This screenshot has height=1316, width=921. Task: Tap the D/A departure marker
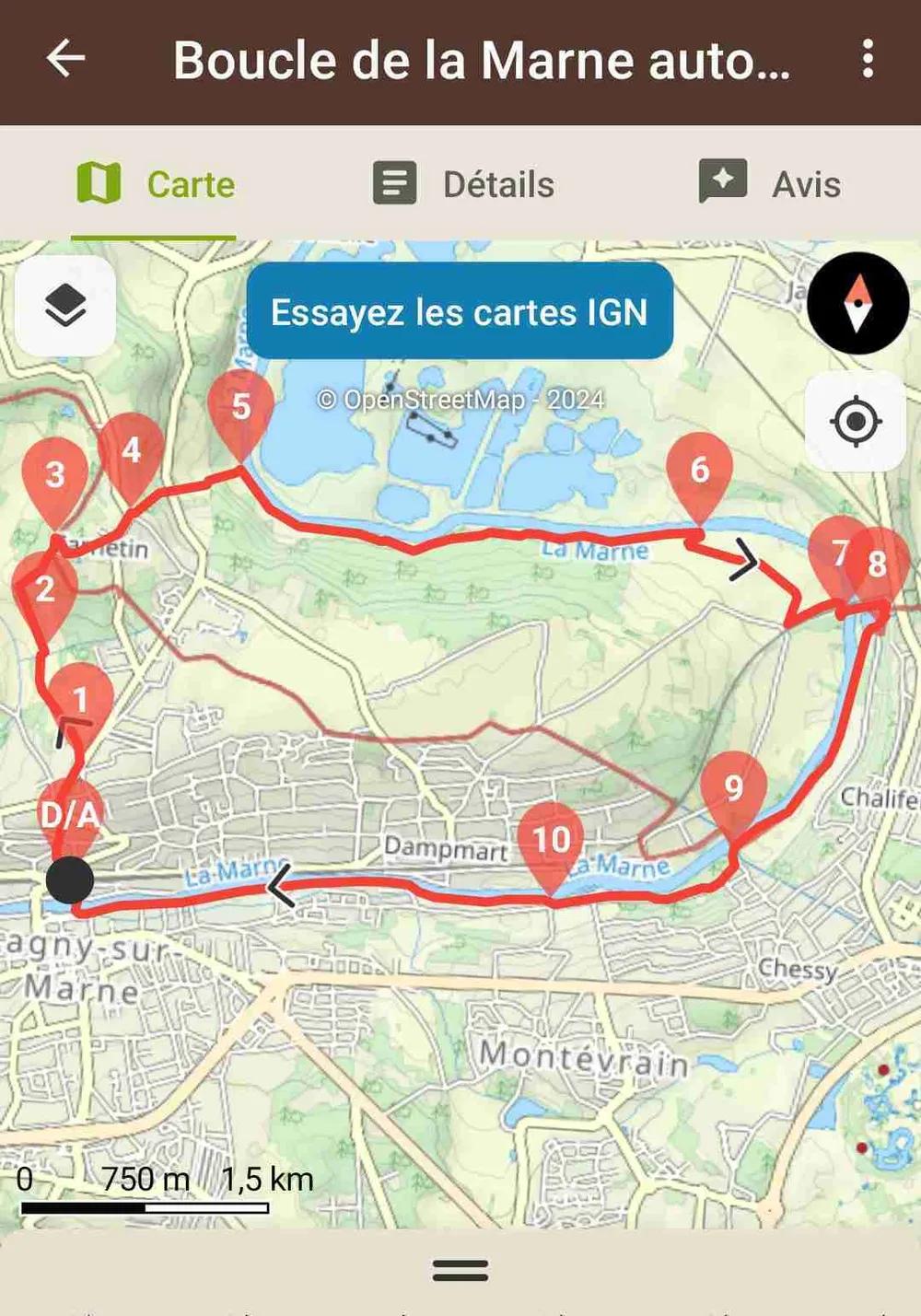point(73,815)
